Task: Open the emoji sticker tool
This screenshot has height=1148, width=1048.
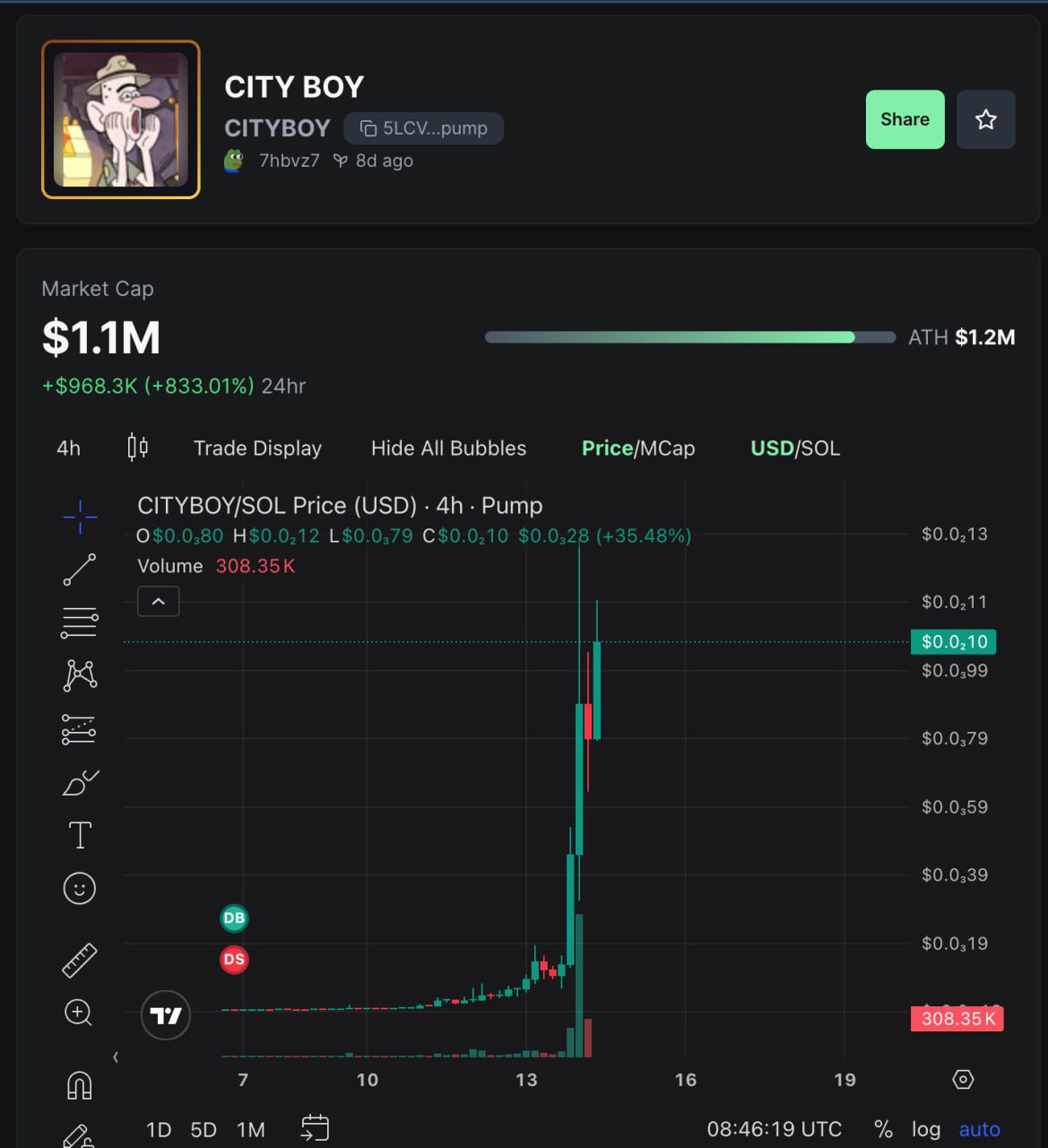Action: click(80, 888)
